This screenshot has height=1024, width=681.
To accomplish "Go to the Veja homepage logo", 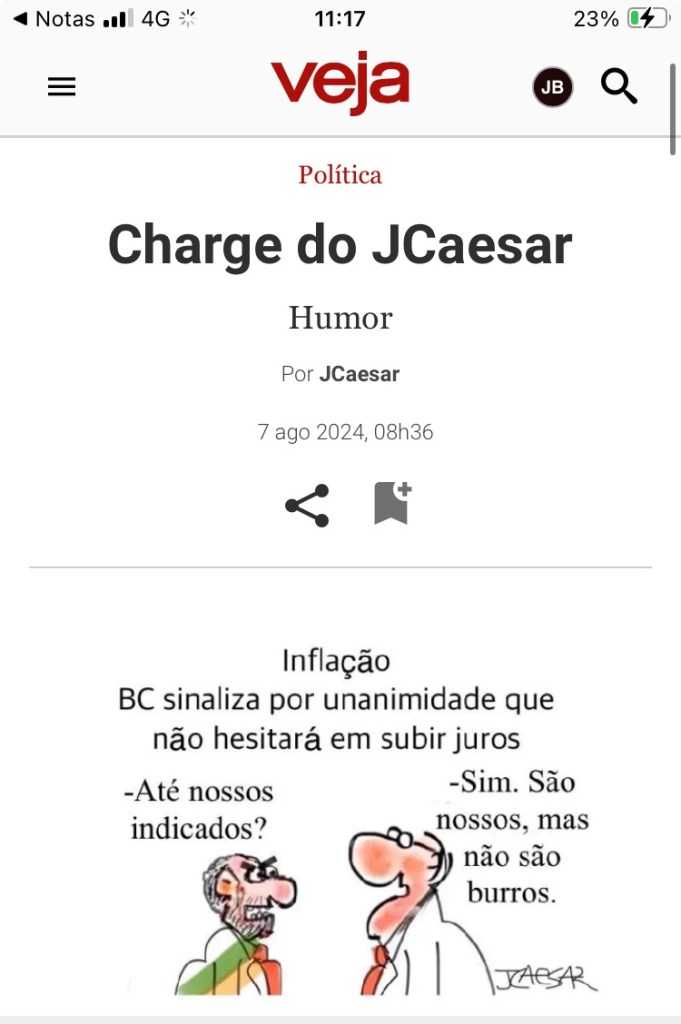I will click(340, 83).
